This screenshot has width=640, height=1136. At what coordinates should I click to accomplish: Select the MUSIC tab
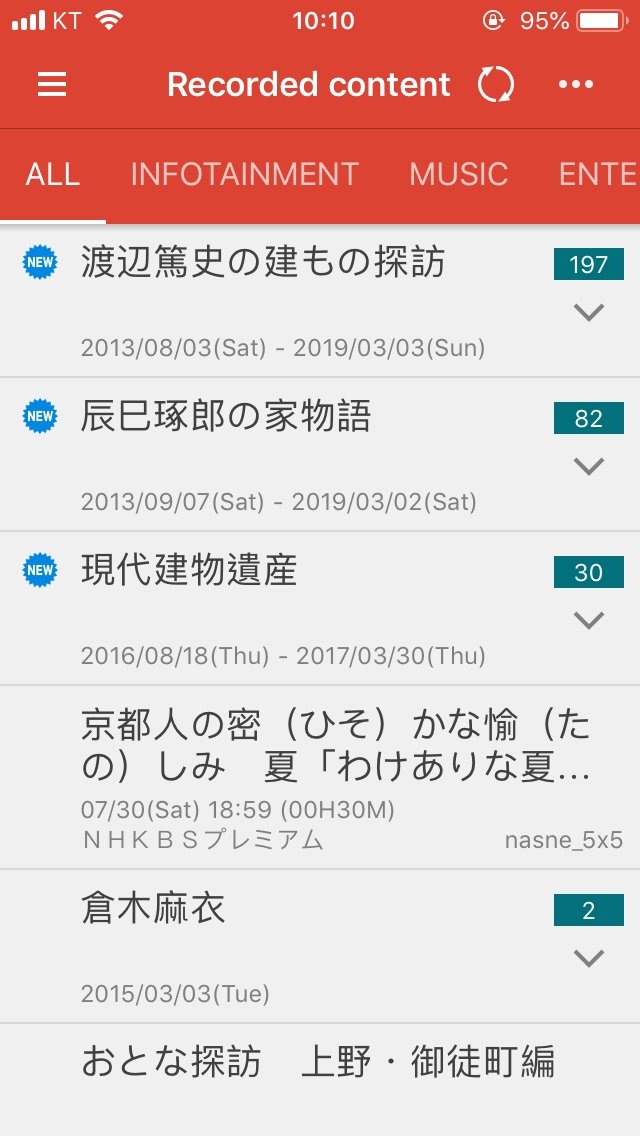[x=458, y=174]
